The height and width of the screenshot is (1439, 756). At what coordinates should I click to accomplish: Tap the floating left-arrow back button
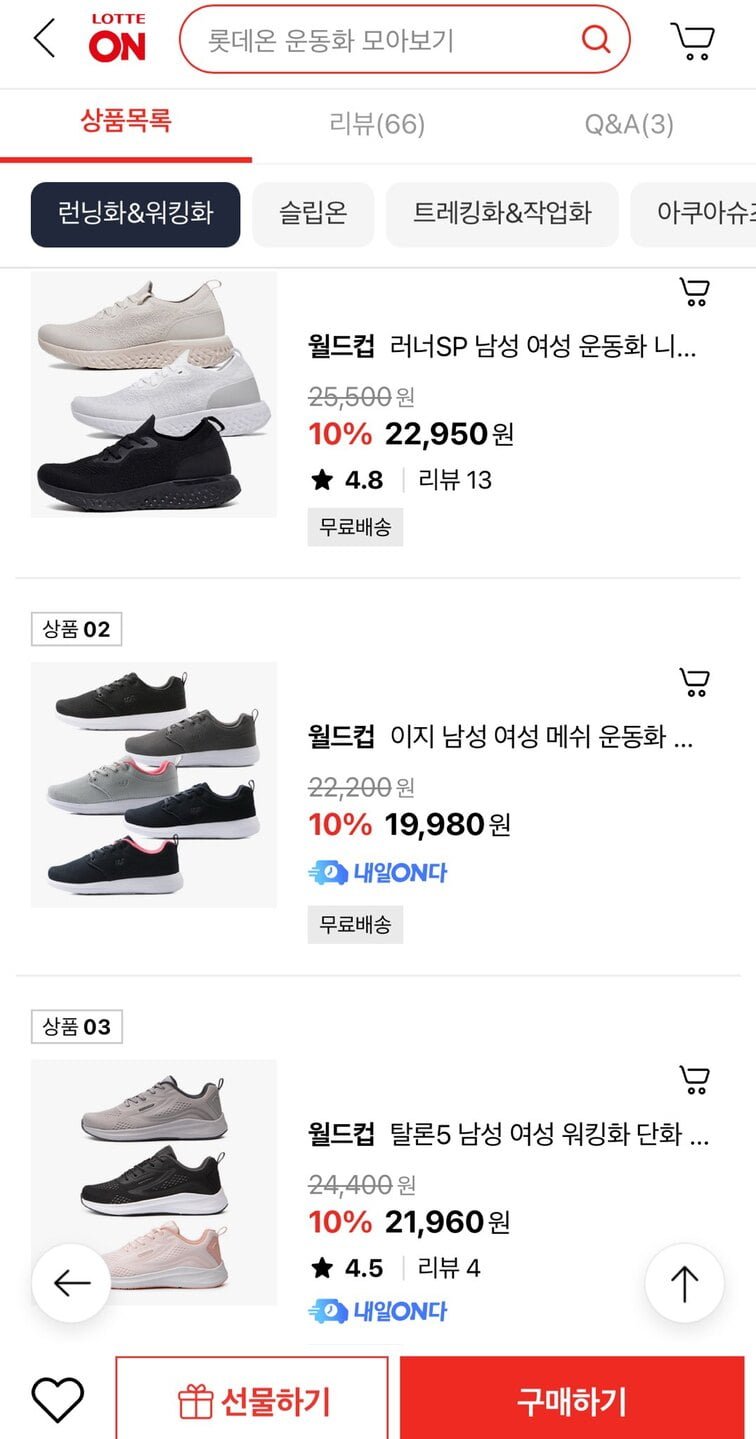[71, 1283]
